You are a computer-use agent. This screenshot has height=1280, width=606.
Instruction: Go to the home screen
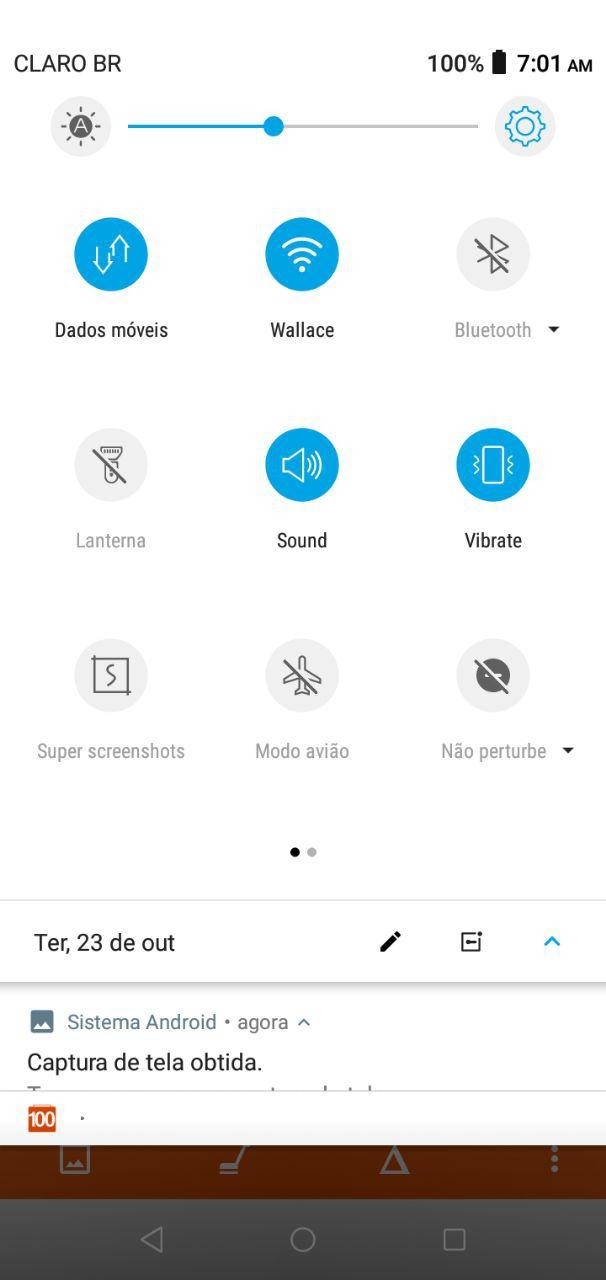303,1240
